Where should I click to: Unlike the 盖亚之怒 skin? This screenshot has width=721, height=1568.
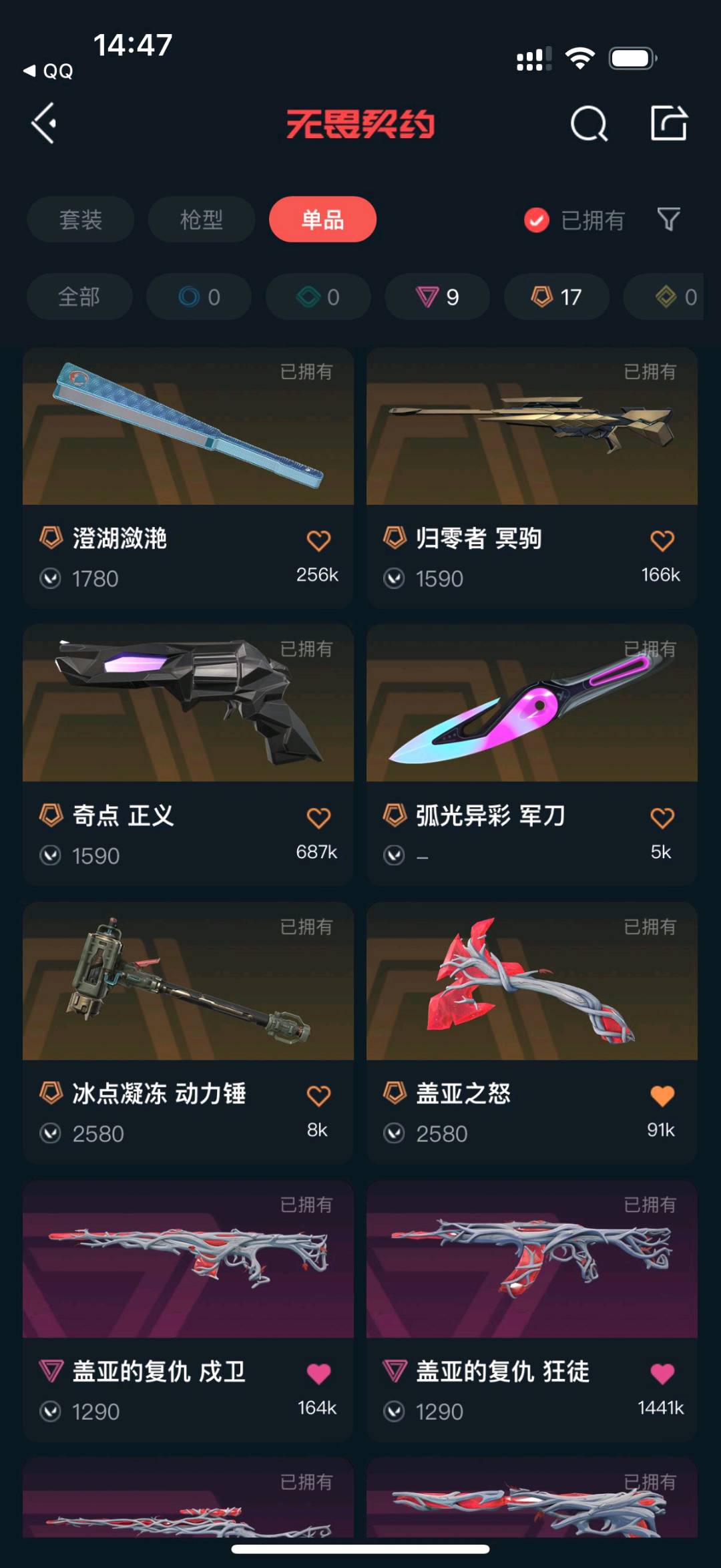point(662,1095)
